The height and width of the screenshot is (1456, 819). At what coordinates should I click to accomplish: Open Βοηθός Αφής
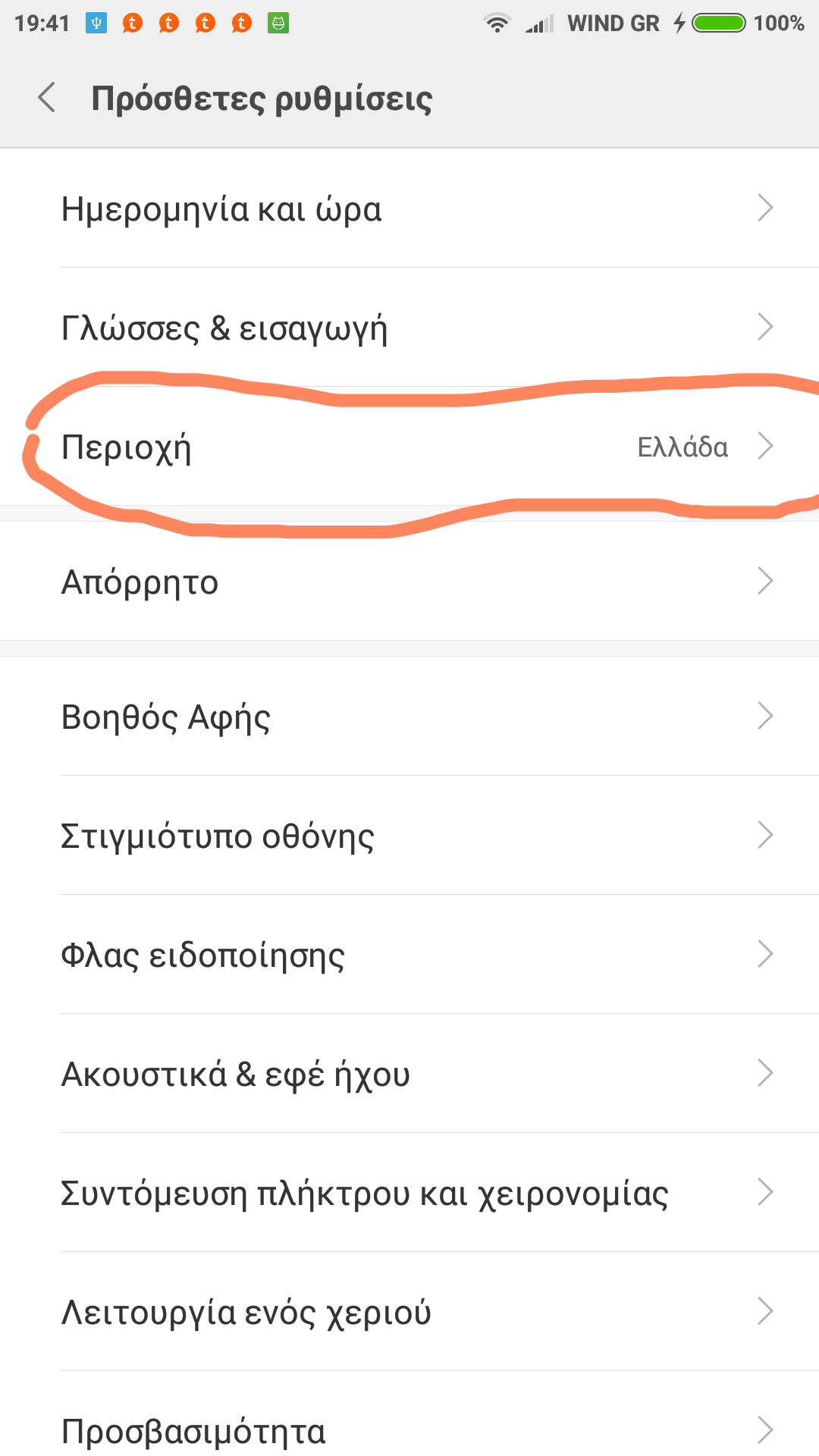coord(409,717)
